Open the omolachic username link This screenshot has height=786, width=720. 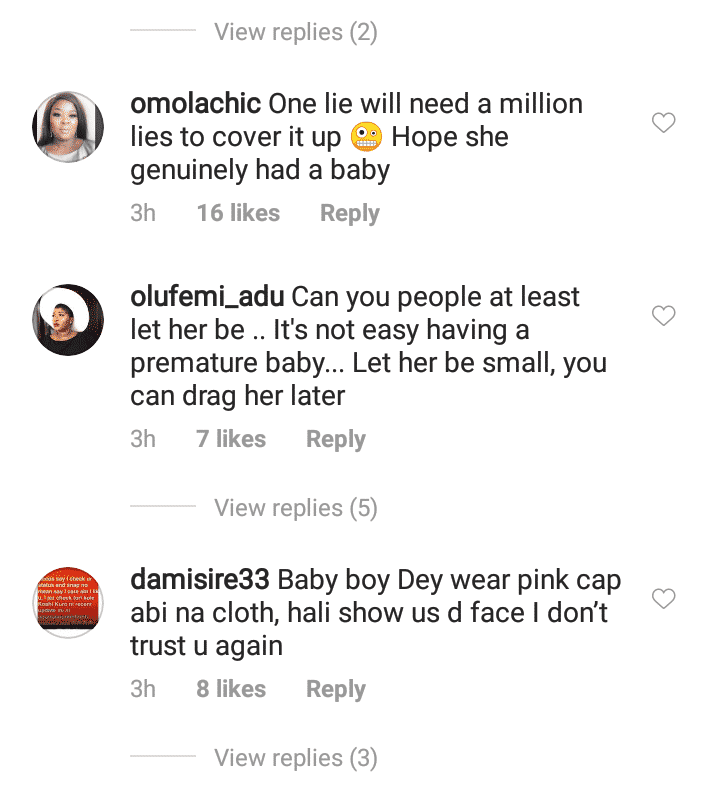click(x=196, y=104)
